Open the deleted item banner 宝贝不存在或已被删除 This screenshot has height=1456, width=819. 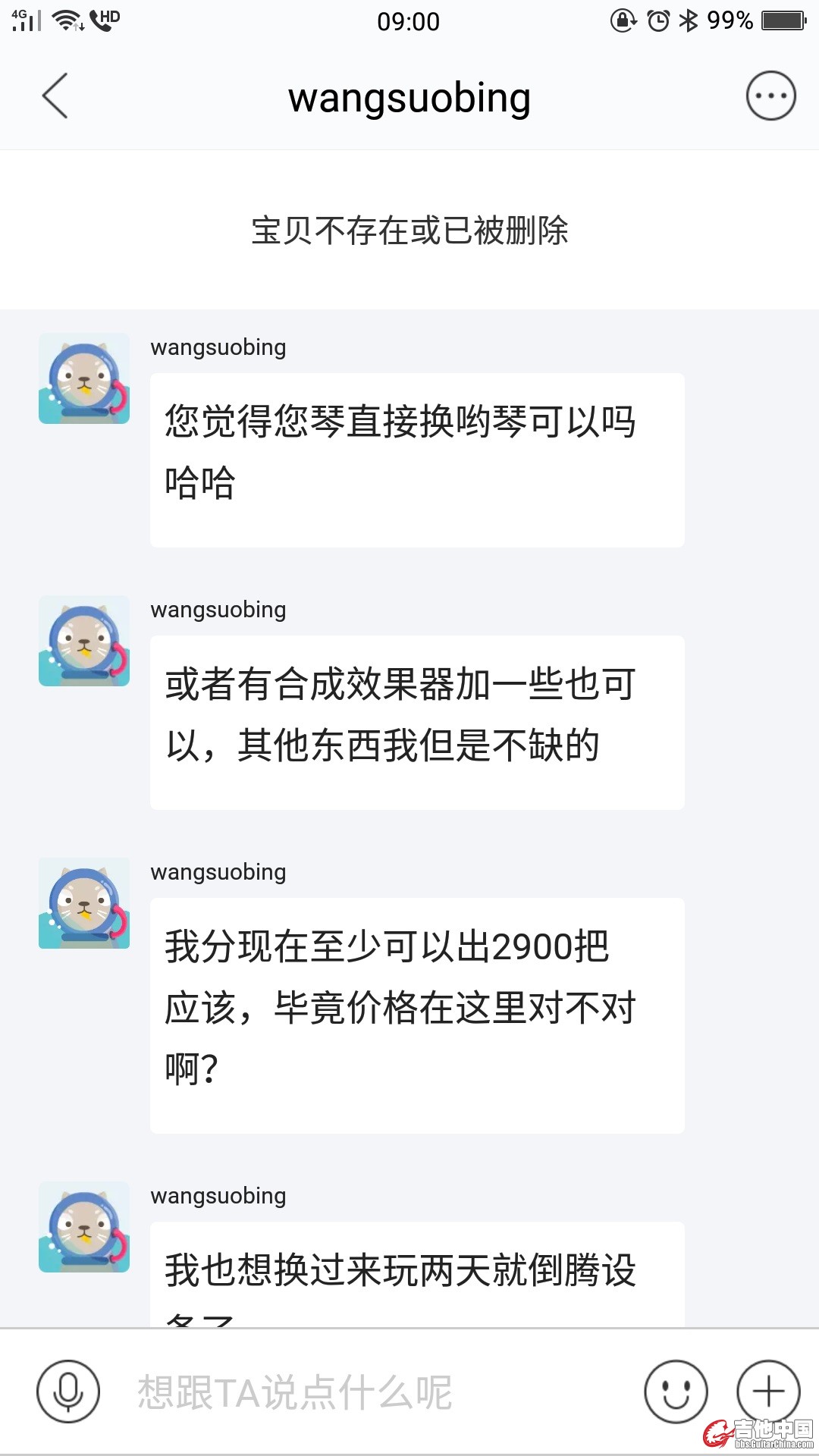tap(409, 231)
